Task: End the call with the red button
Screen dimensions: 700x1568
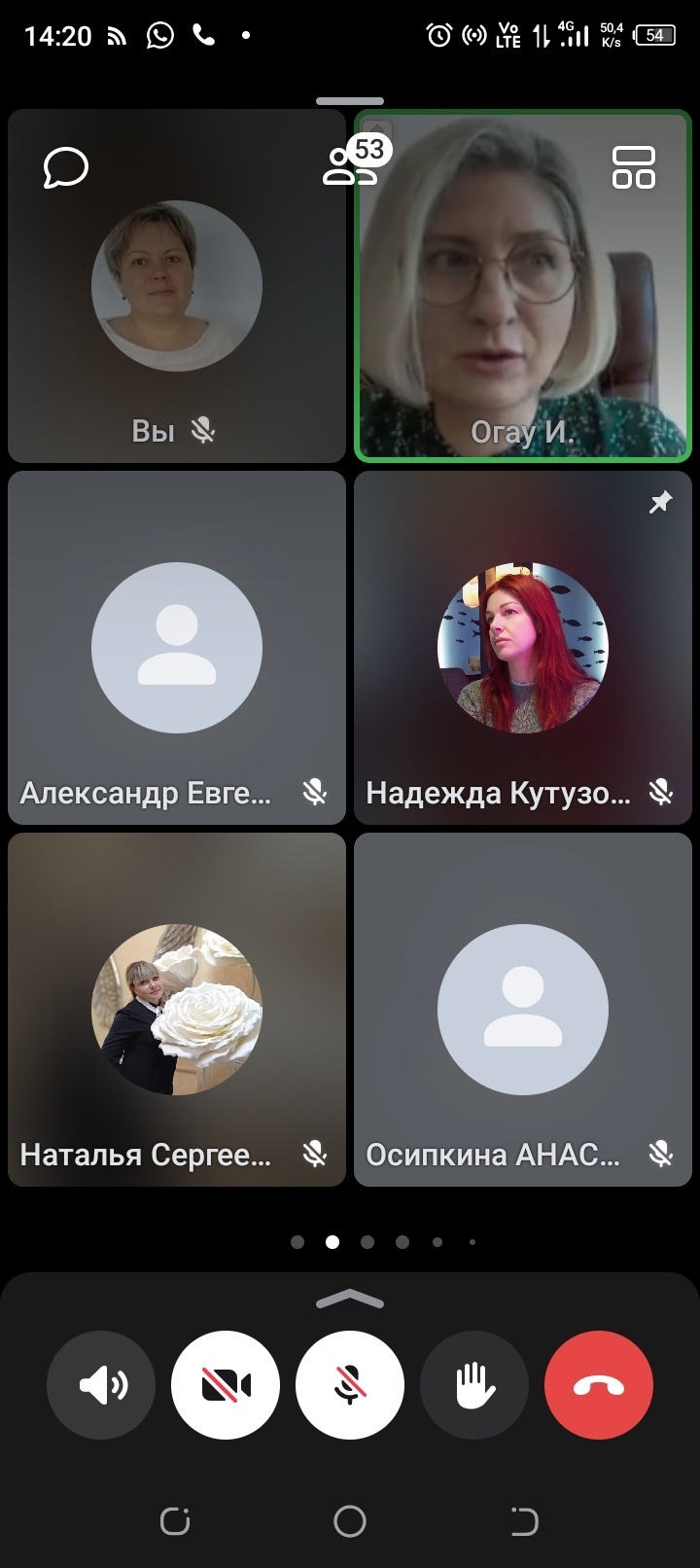Action: click(599, 1385)
